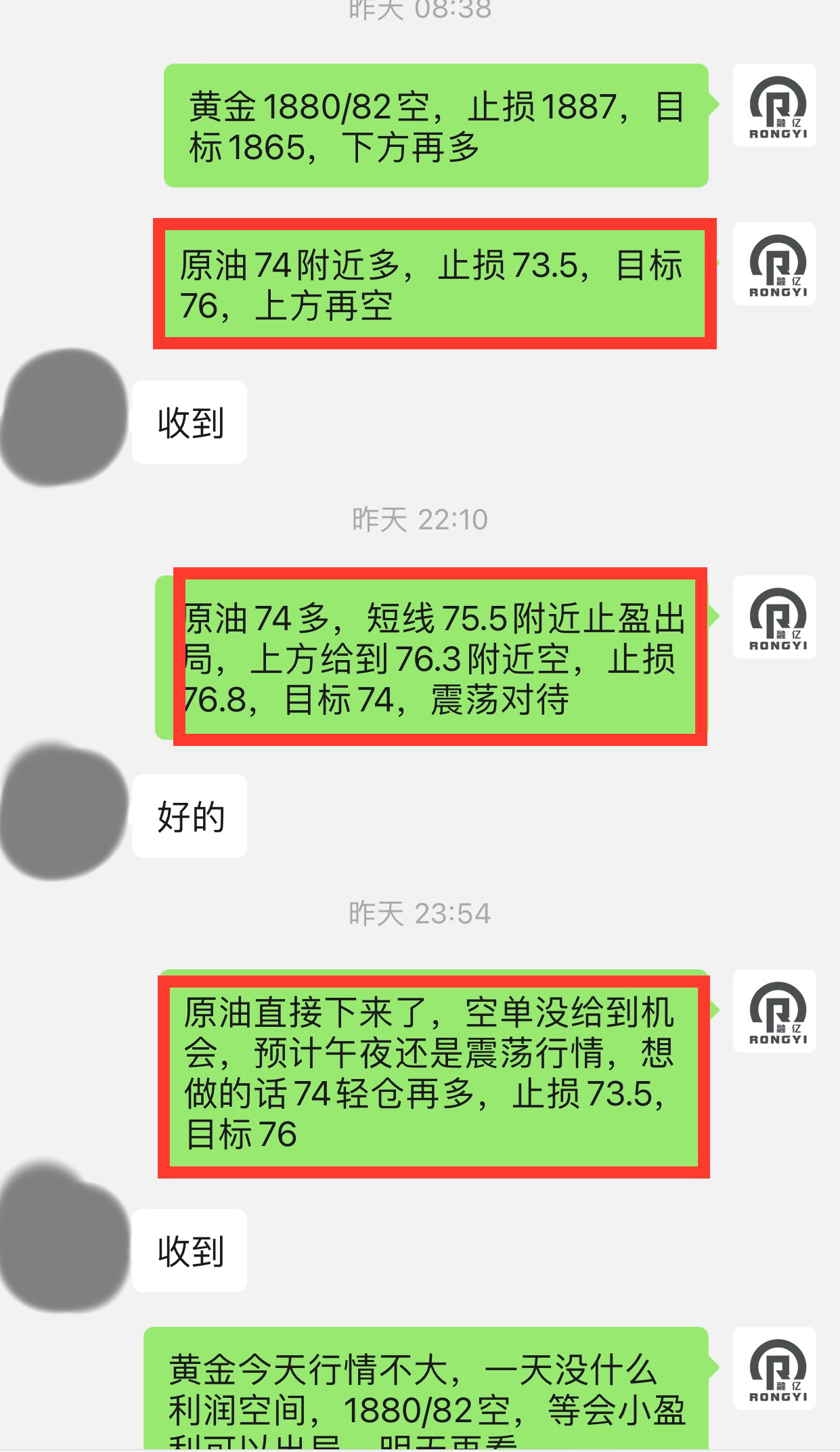Tap RONGYI avatar beside the 原油74附近多 message

pyautogui.click(x=774, y=264)
